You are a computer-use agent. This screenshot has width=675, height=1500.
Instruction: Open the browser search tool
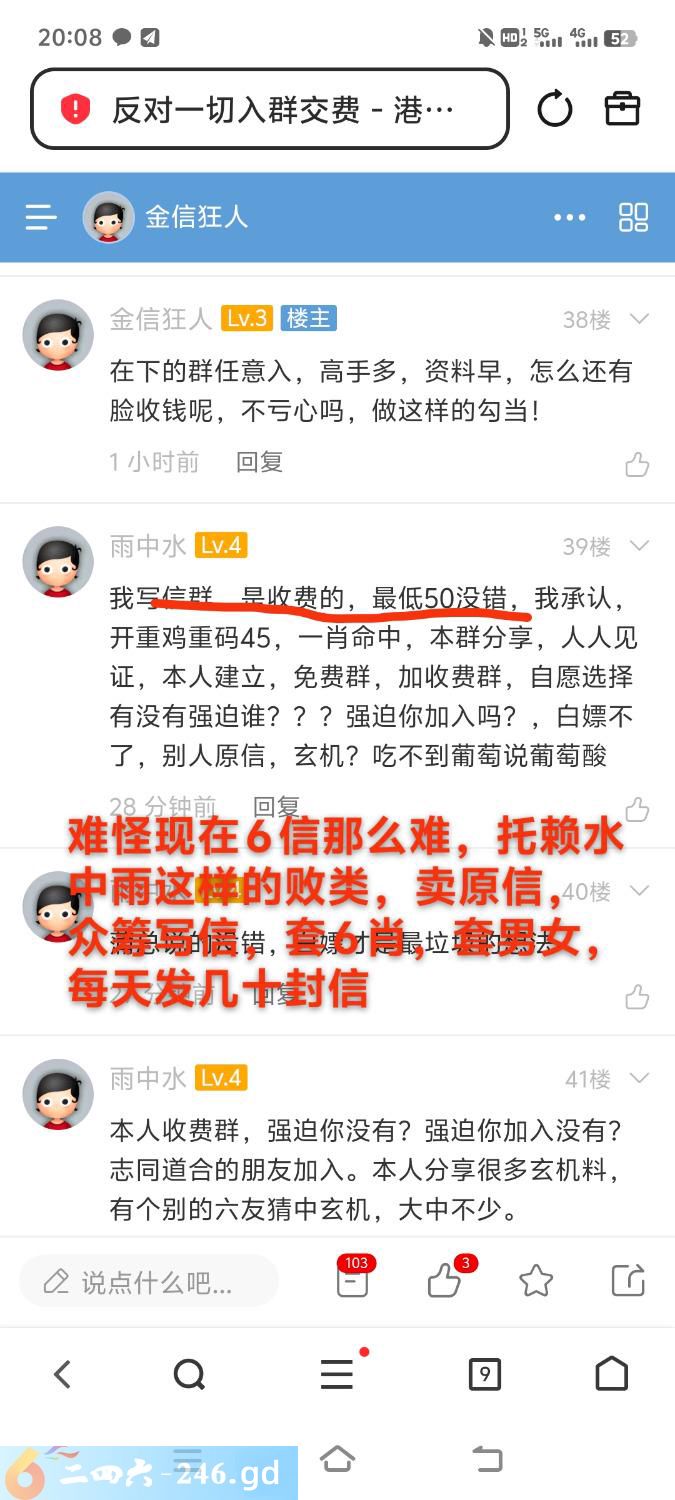pyautogui.click(x=188, y=1375)
